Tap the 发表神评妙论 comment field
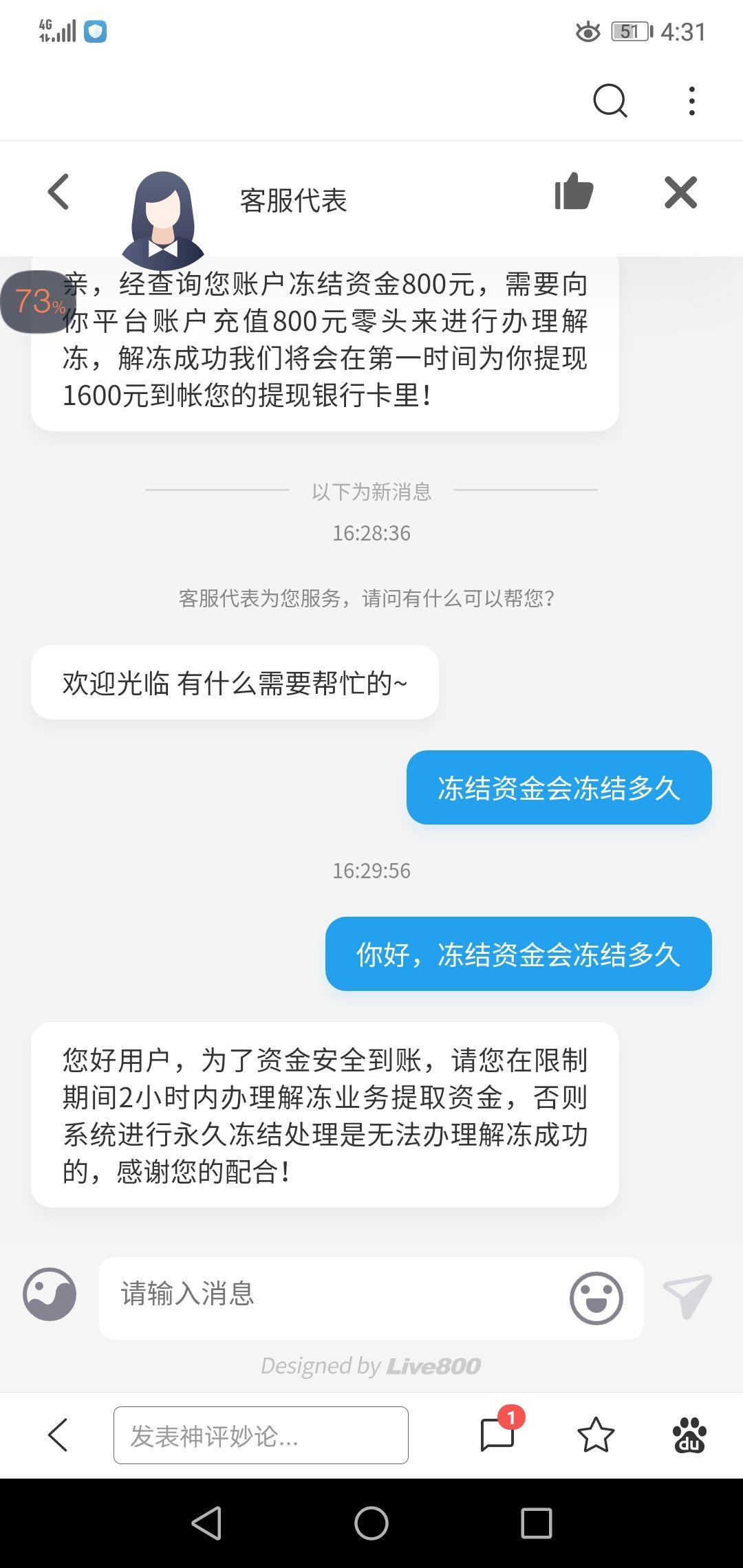The width and height of the screenshot is (743, 1568). 261,1435
